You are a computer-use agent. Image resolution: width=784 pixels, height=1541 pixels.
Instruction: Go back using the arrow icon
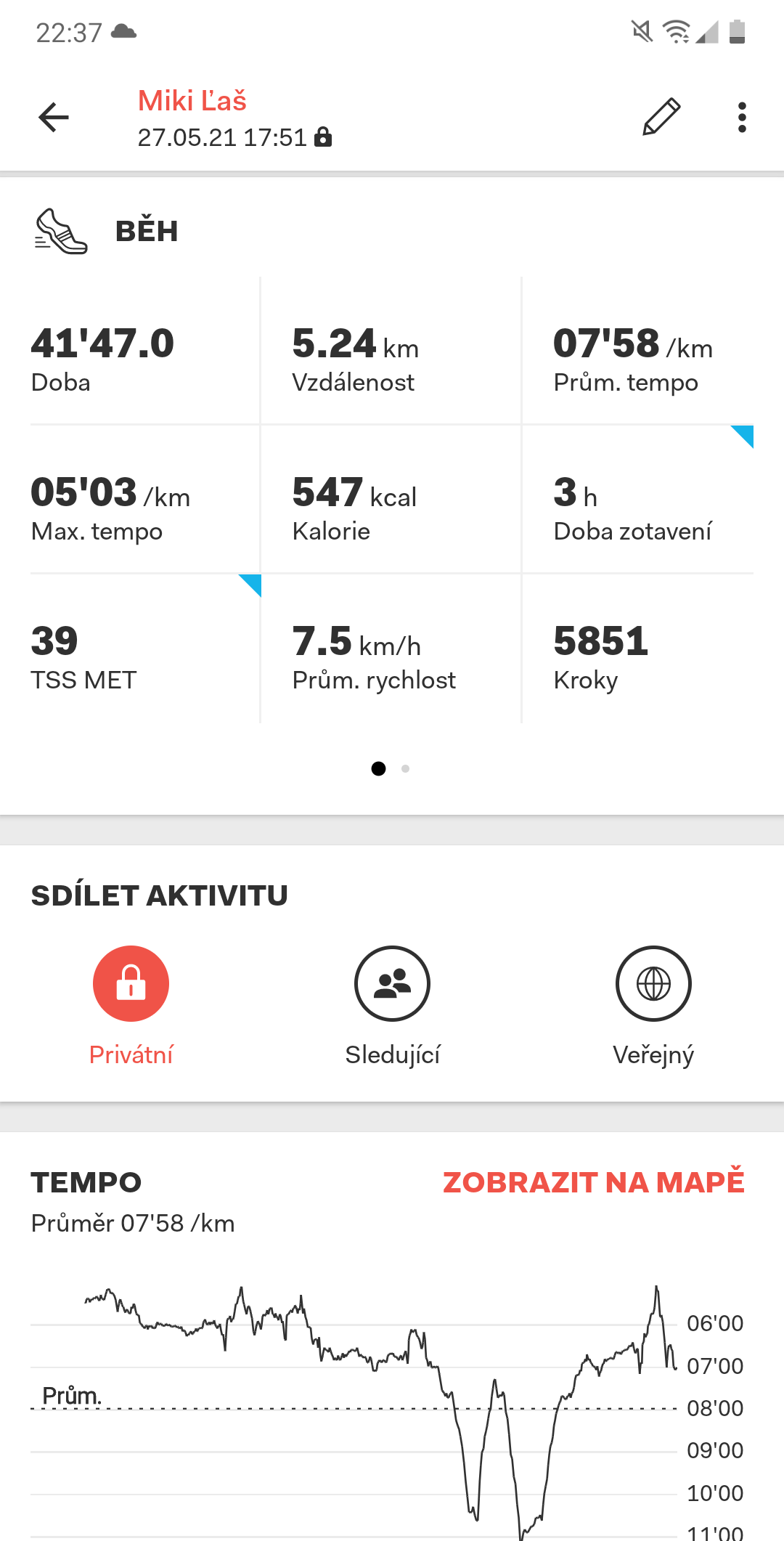(x=53, y=117)
